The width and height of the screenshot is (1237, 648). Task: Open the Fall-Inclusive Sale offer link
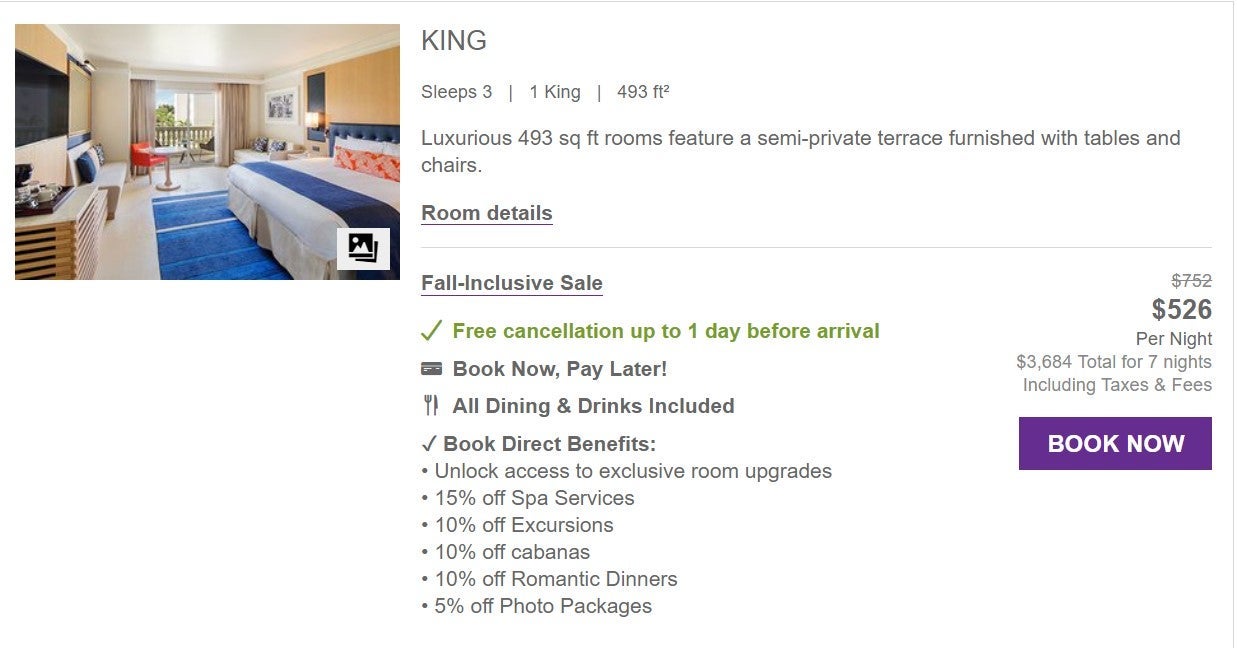tap(511, 283)
